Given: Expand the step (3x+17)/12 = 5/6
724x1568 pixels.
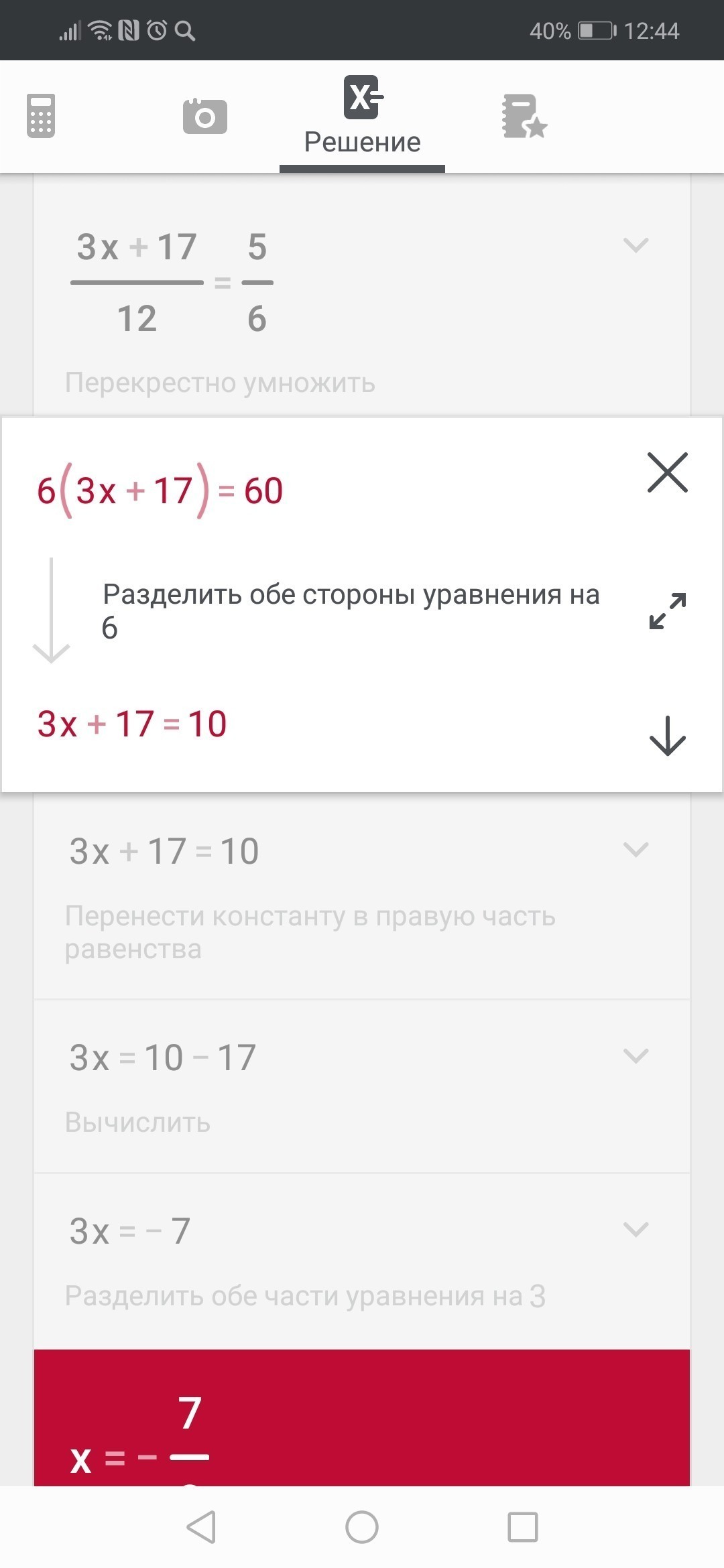Looking at the screenshot, I should point(635,245).
